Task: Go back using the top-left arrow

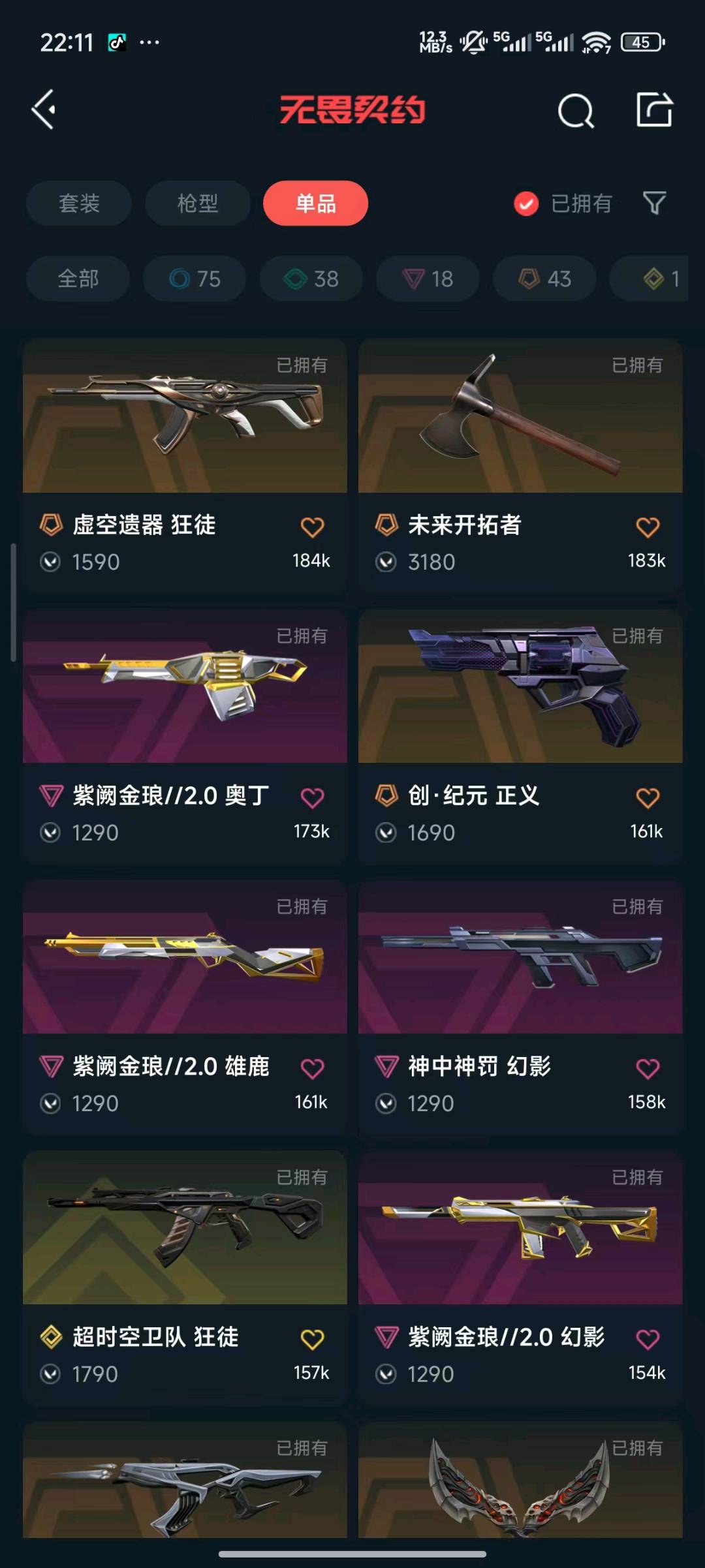Action: [x=44, y=110]
